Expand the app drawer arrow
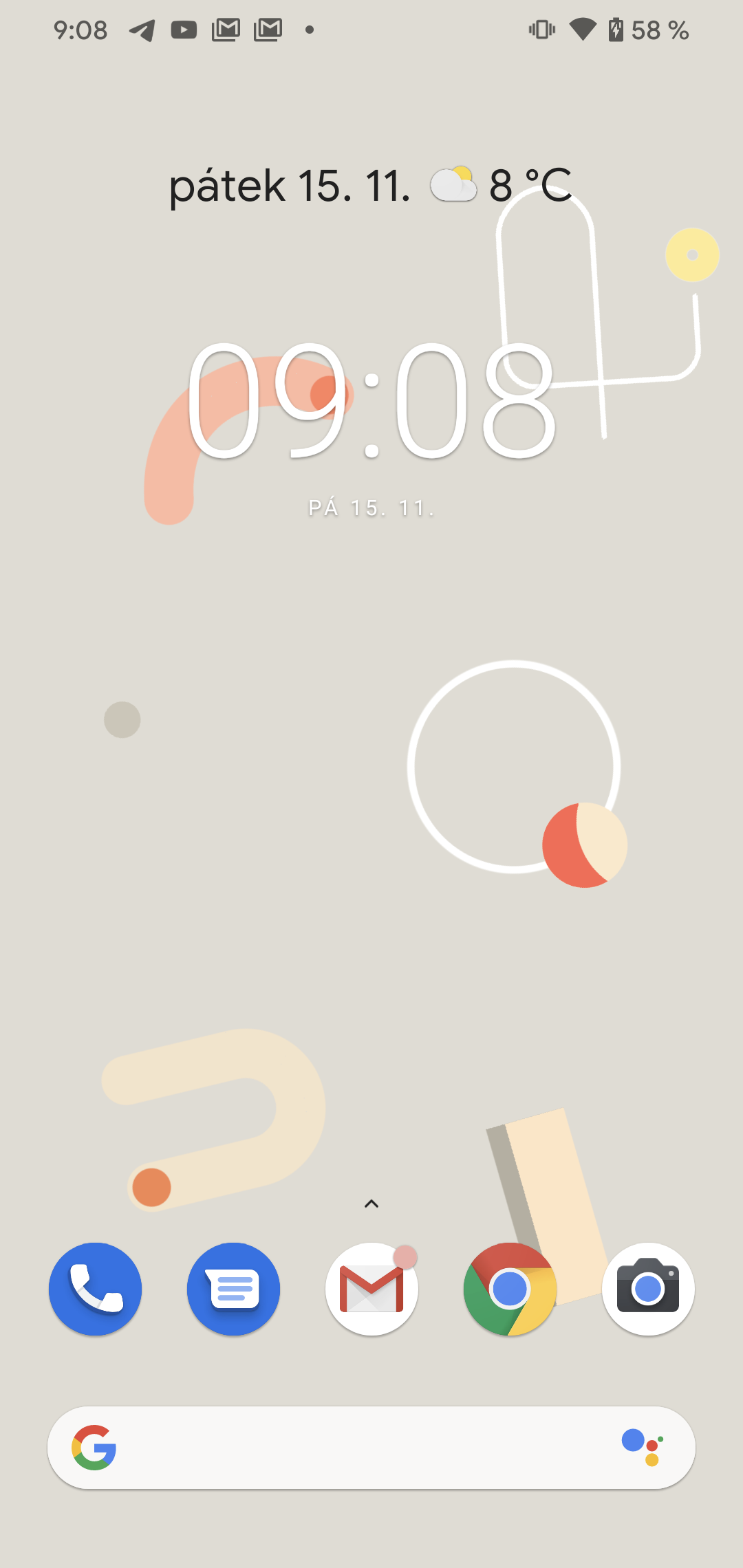This screenshot has height=1568, width=743. pos(371,1204)
